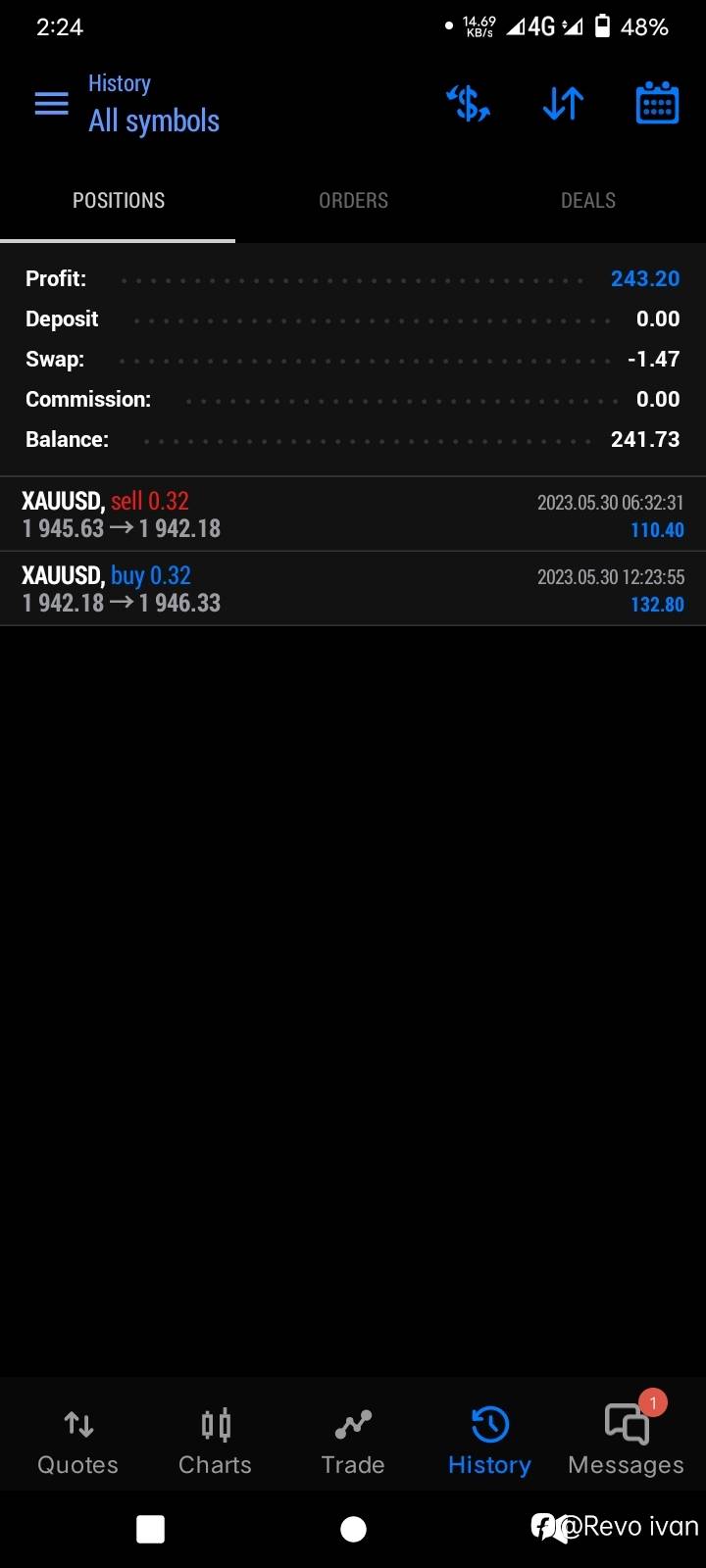Switch to the Orders tab
706x1568 pixels.
(x=353, y=200)
